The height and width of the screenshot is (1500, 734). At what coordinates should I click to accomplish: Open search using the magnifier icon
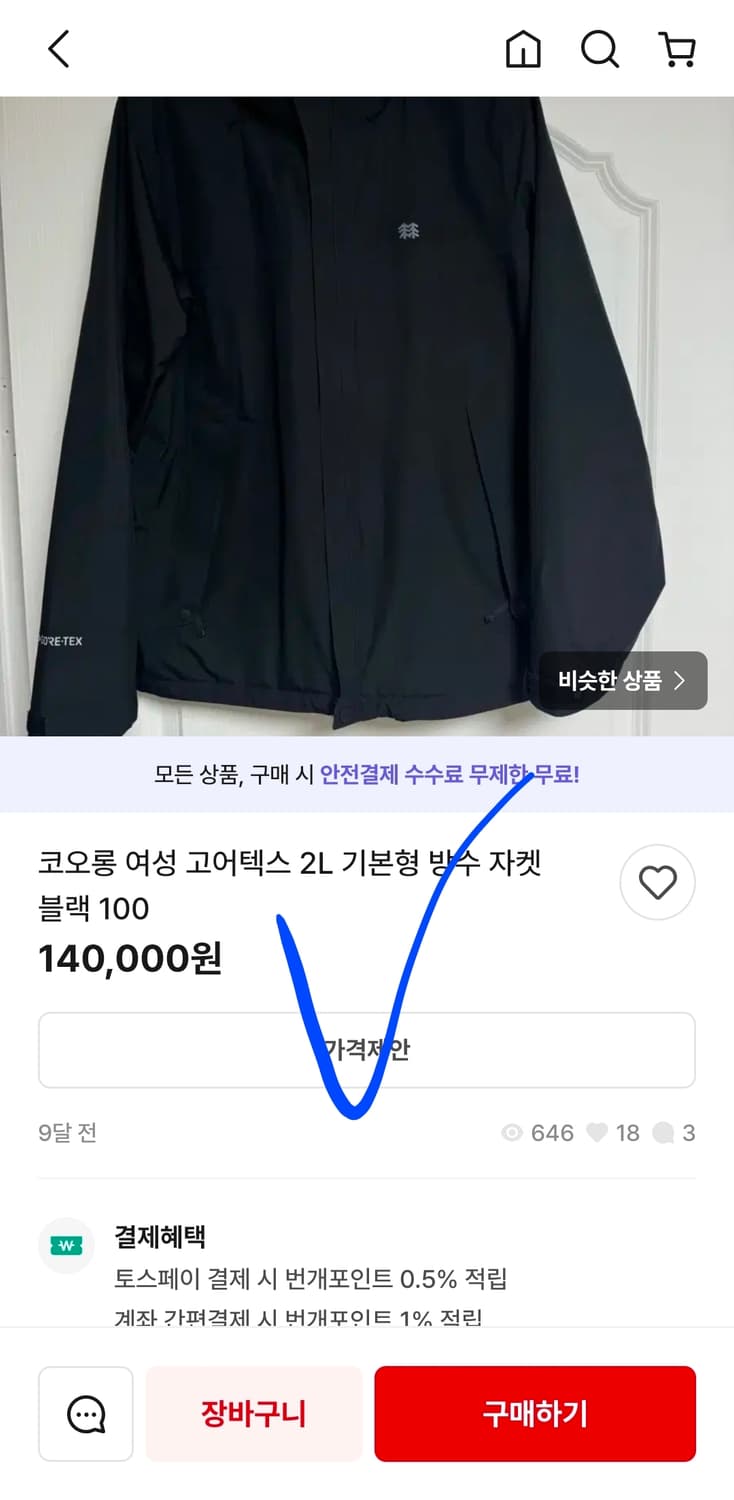click(x=599, y=48)
